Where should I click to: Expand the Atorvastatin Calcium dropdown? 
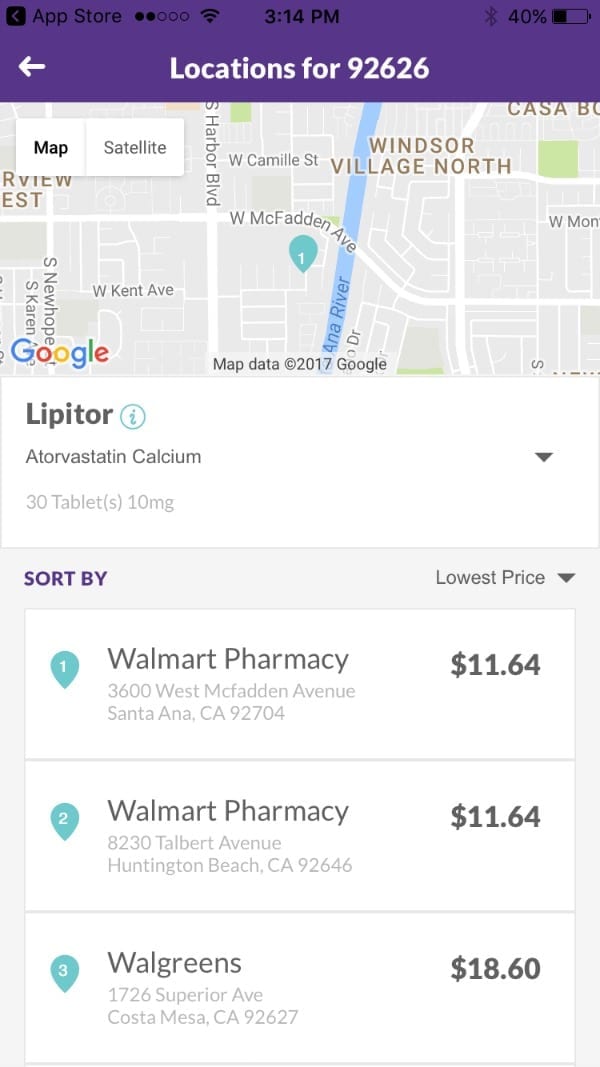pyautogui.click(x=544, y=457)
